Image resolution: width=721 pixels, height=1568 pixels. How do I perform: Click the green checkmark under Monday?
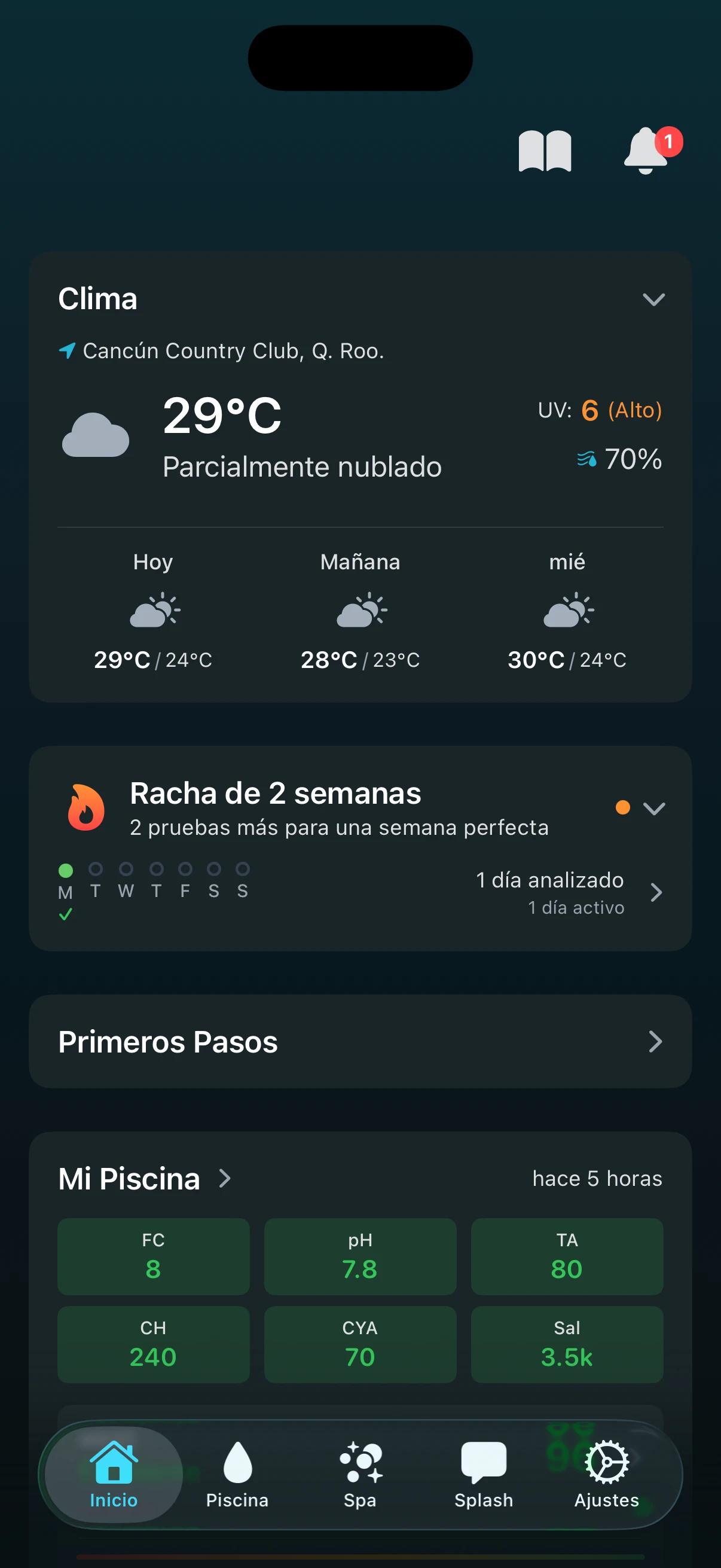tap(66, 913)
